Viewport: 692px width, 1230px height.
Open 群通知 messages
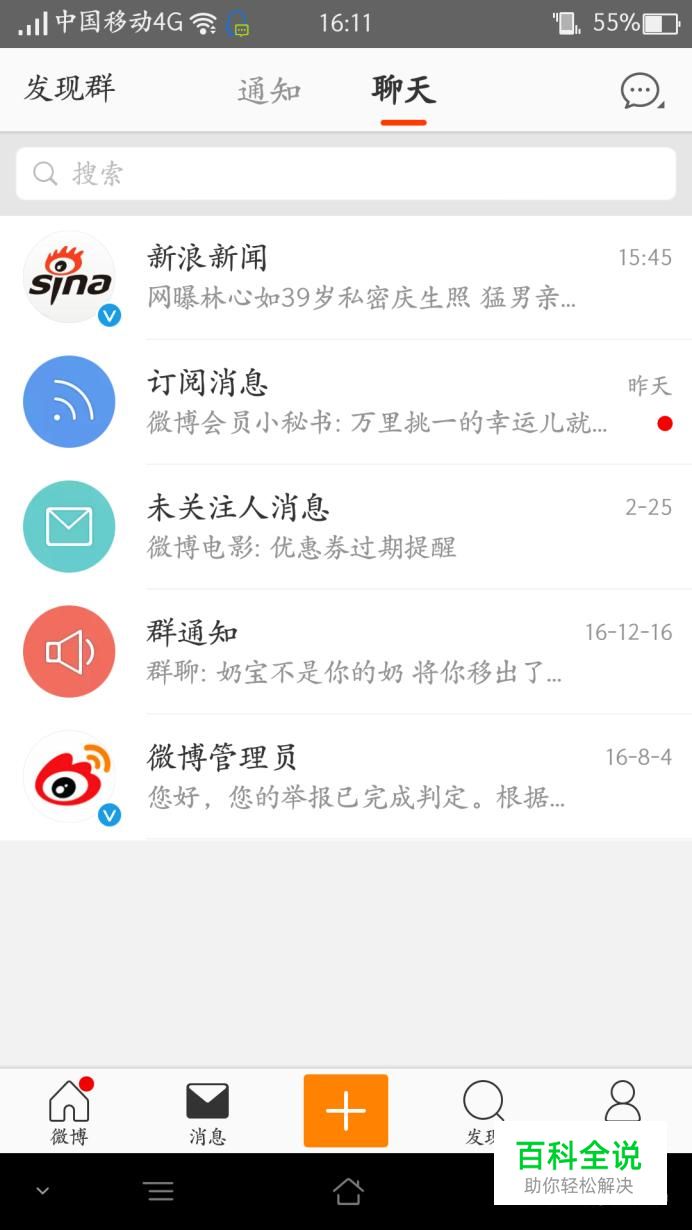point(346,652)
